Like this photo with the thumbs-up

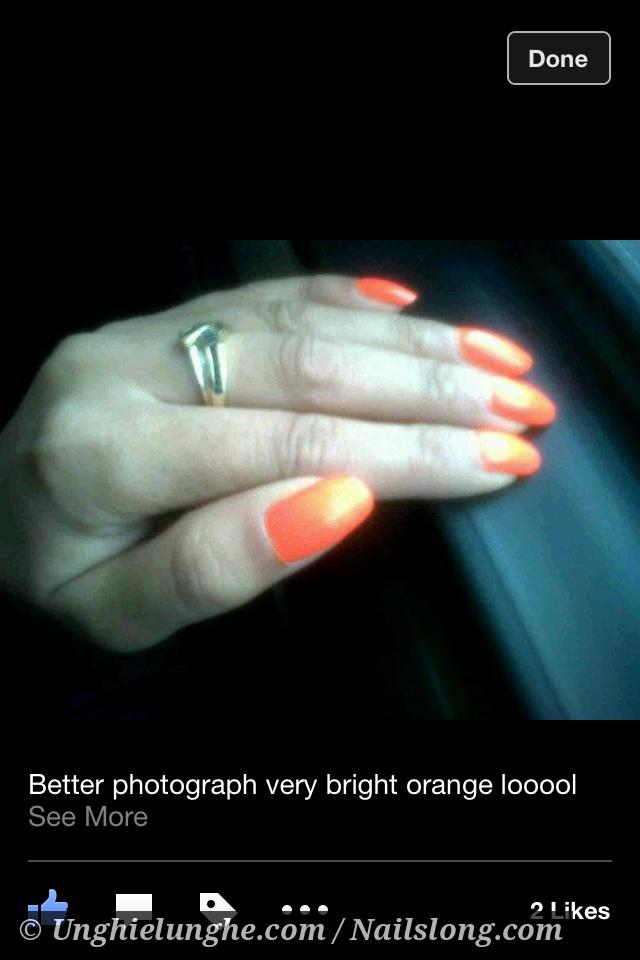pos(48,908)
